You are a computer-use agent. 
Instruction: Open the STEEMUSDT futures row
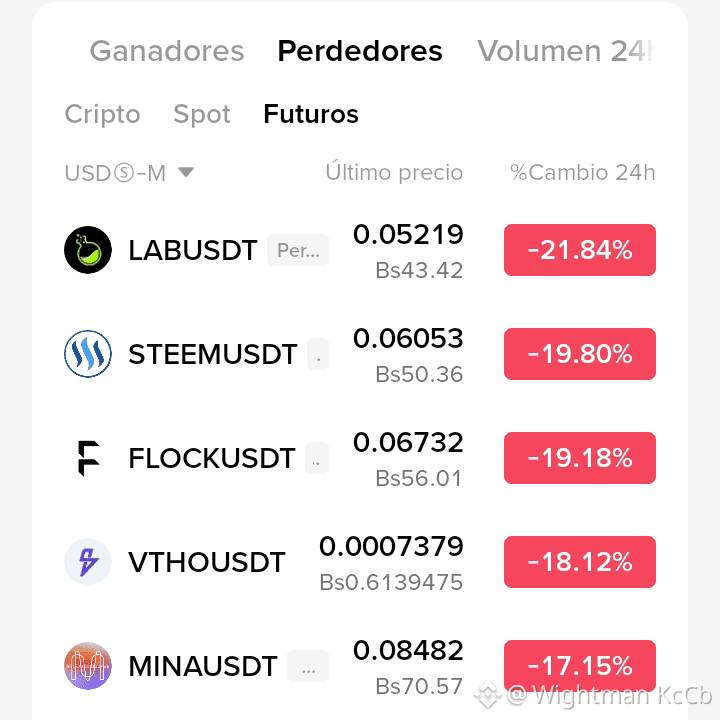click(360, 354)
